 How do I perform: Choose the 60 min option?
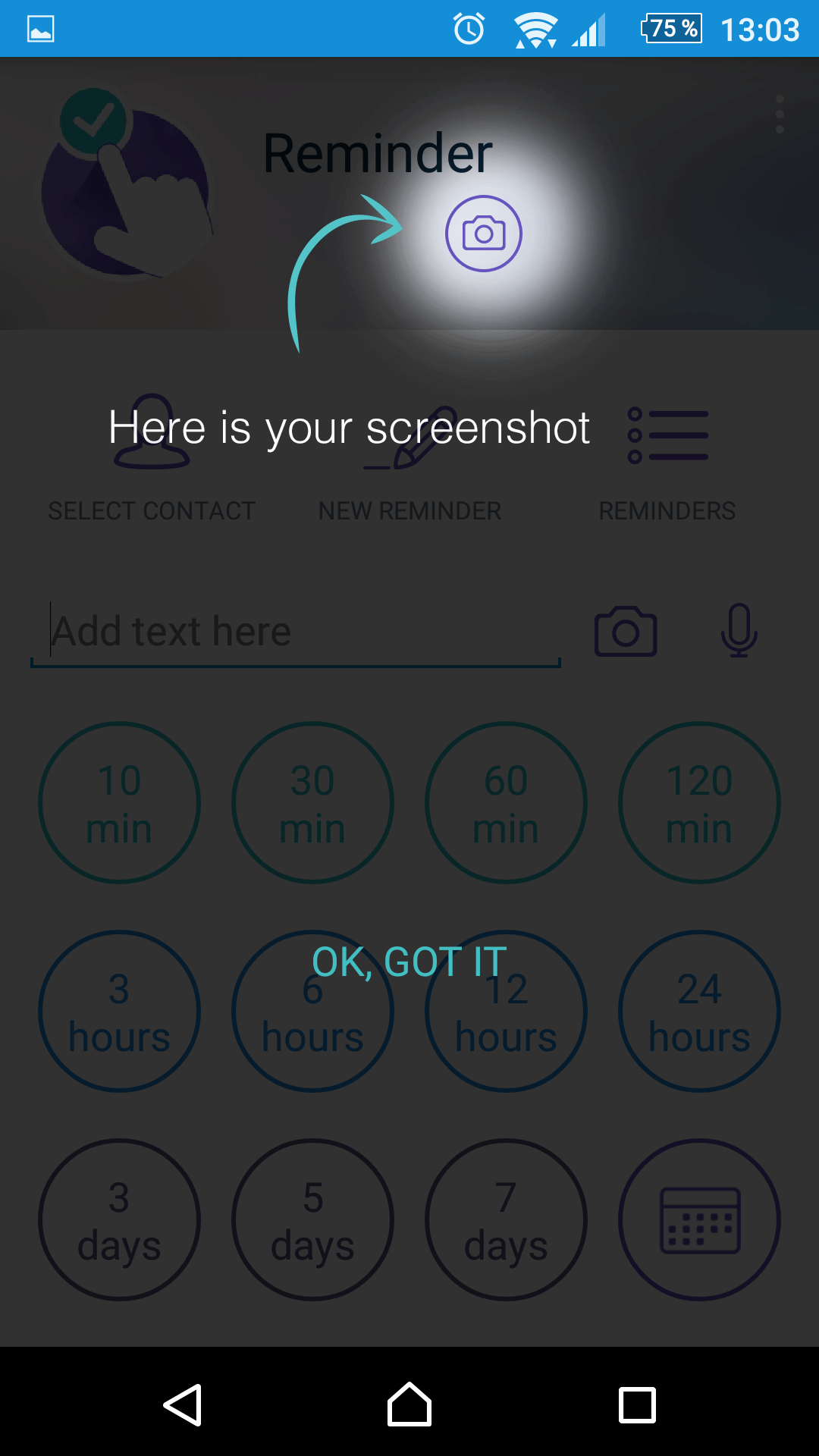506,802
